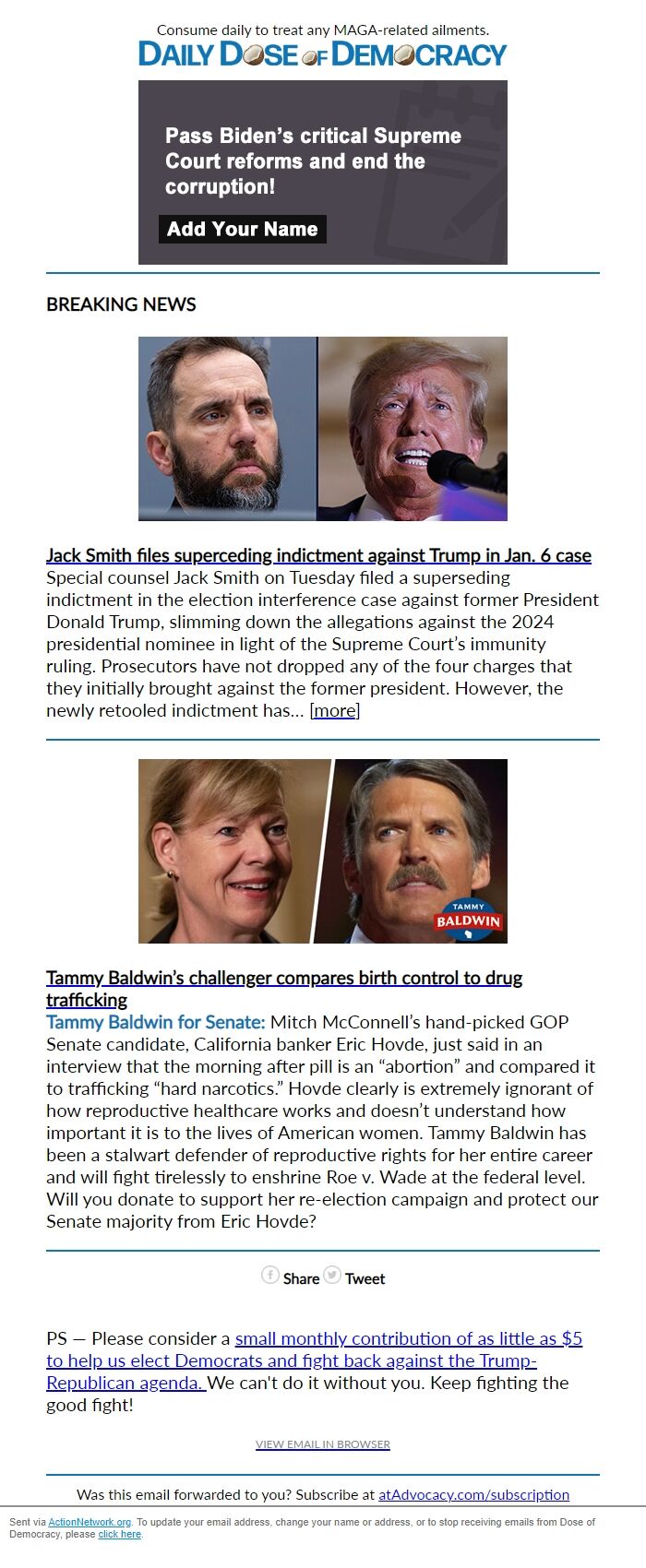
Task: Tap the Add Your Name button
Action: (x=242, y=229)
